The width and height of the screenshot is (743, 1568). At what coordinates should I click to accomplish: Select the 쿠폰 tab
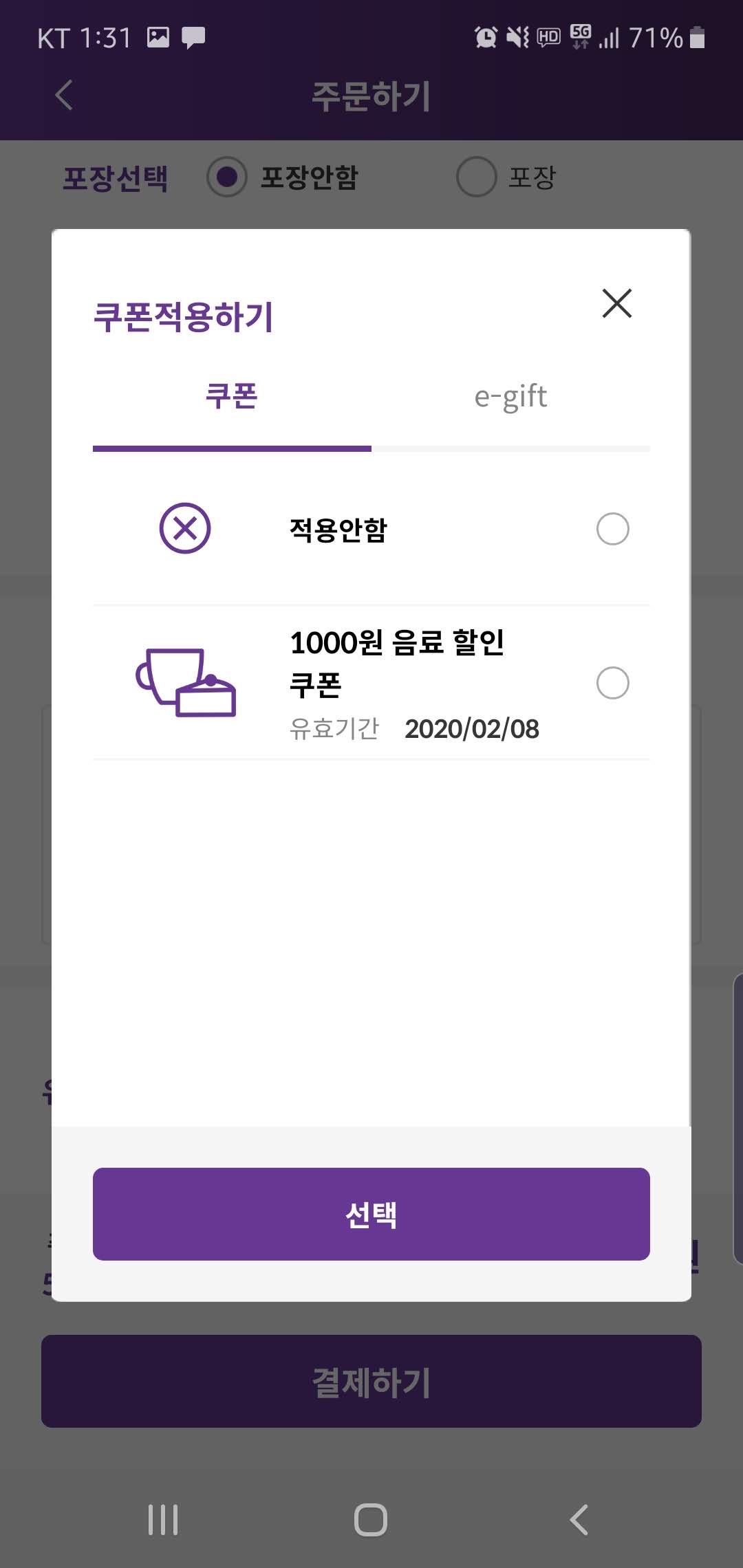[232, 397]
